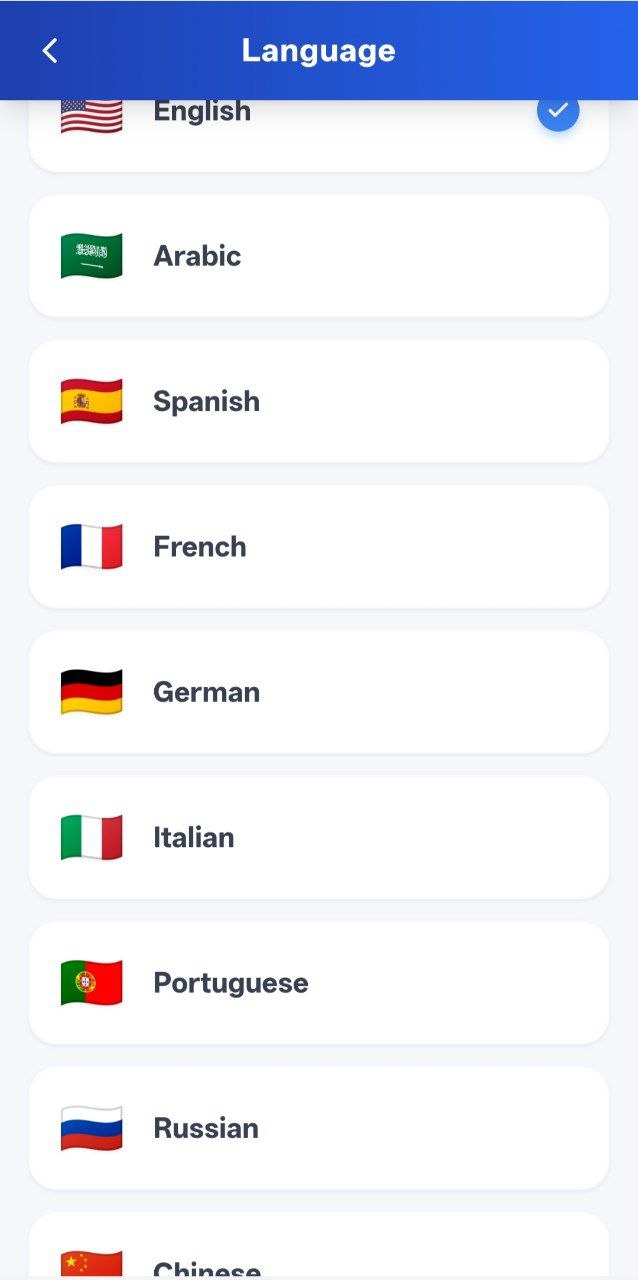Switch the language to Spanish

tap(318, 401)
